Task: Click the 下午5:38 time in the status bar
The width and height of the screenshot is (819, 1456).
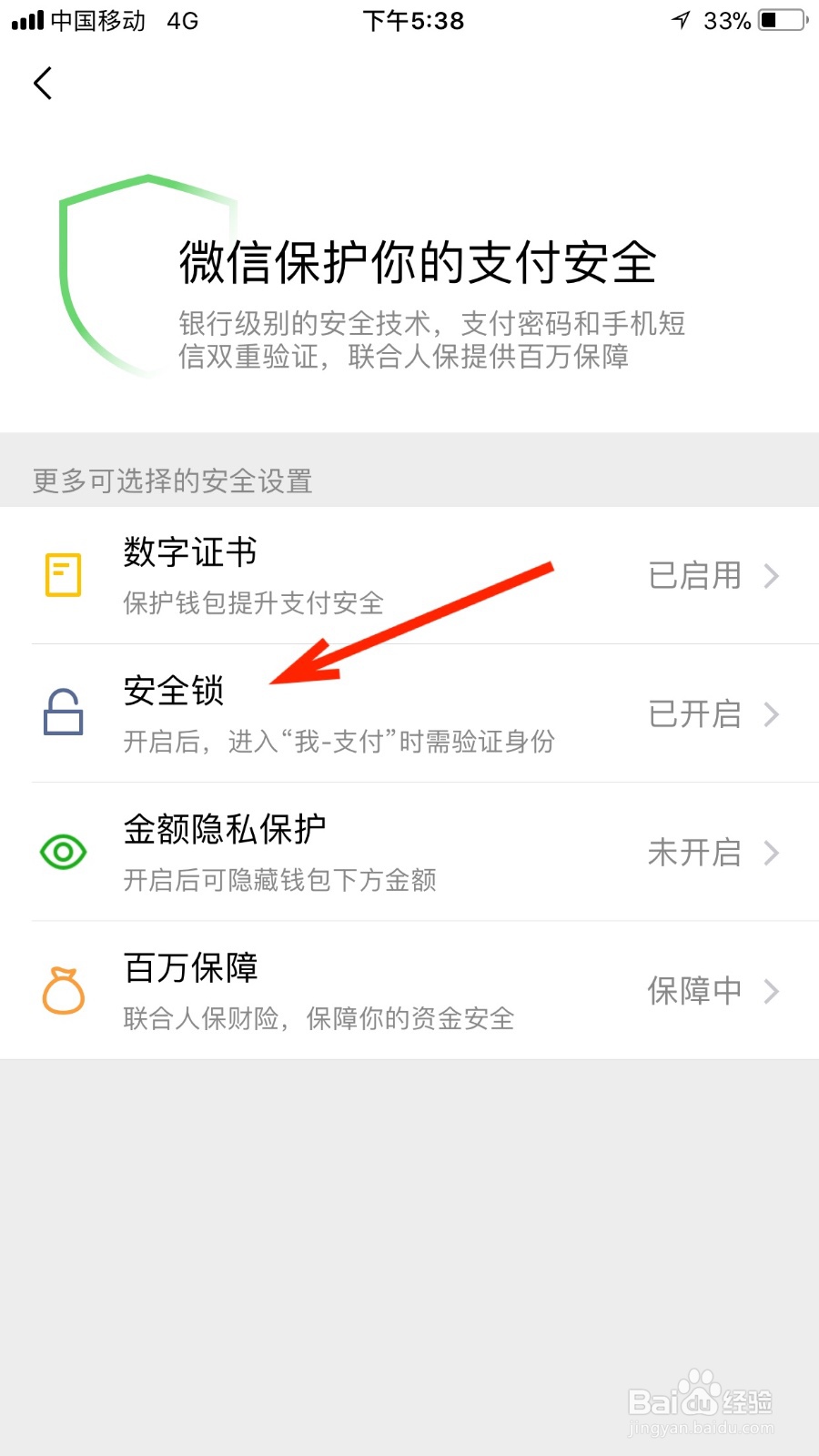Action: (414, 19)
